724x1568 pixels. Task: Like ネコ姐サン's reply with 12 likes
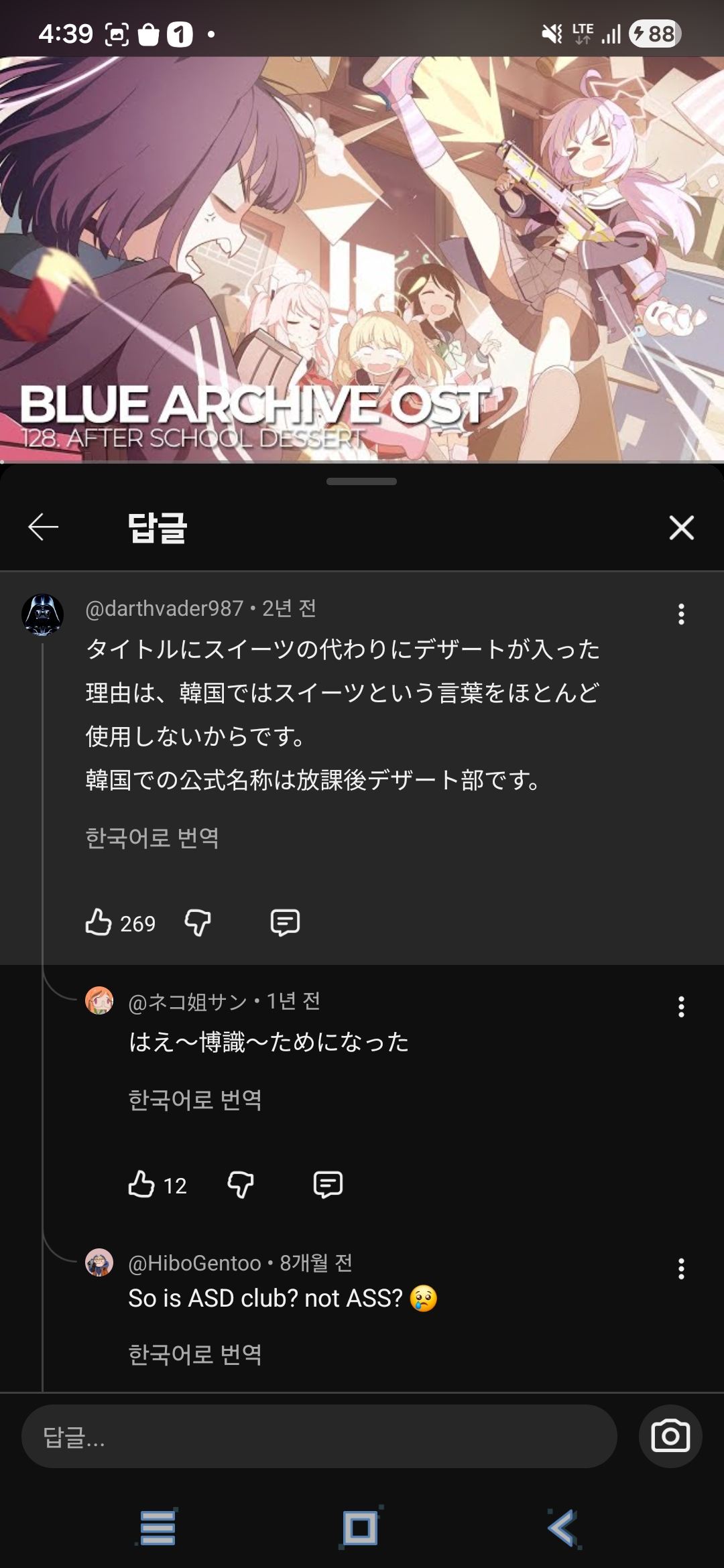(x=141, y=1184)
